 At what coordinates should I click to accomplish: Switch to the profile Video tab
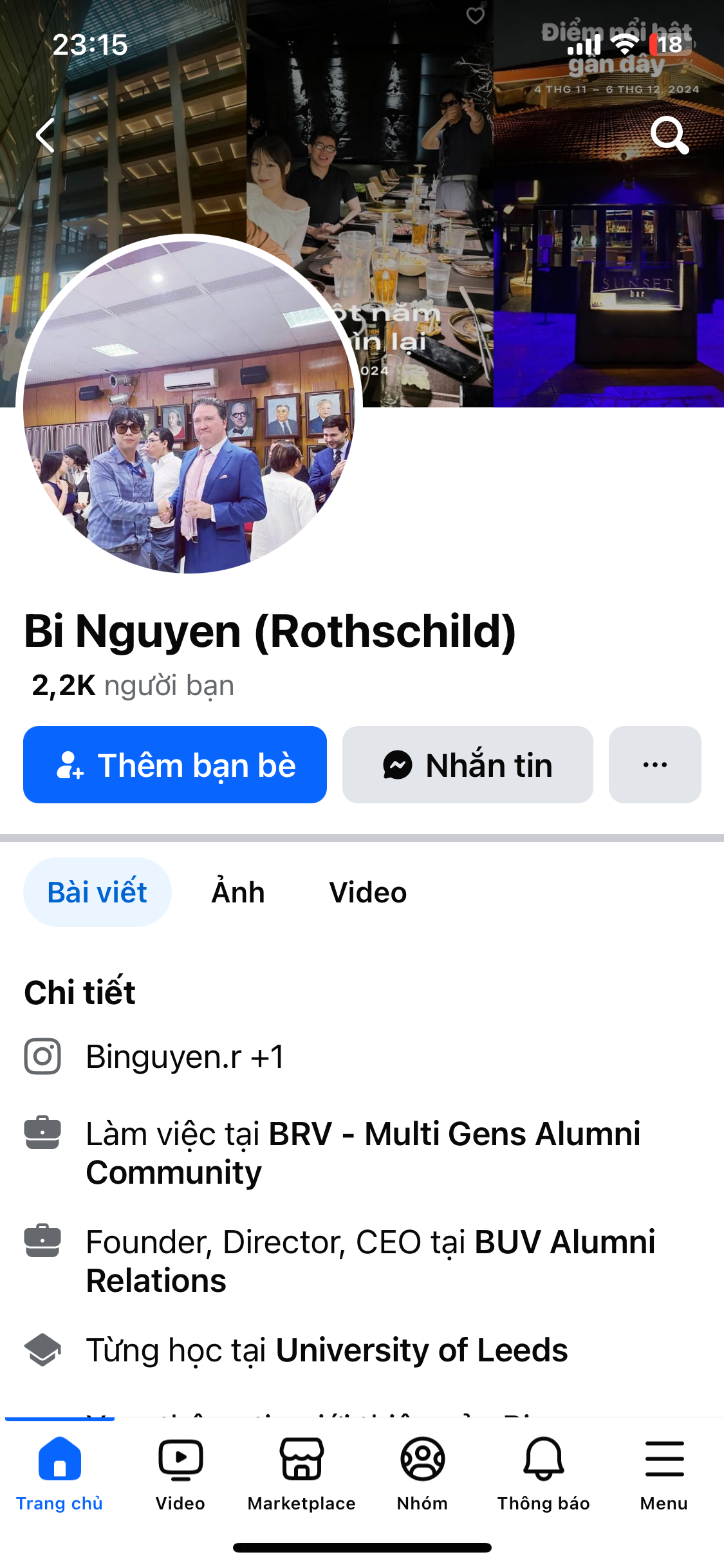(367, 892)
